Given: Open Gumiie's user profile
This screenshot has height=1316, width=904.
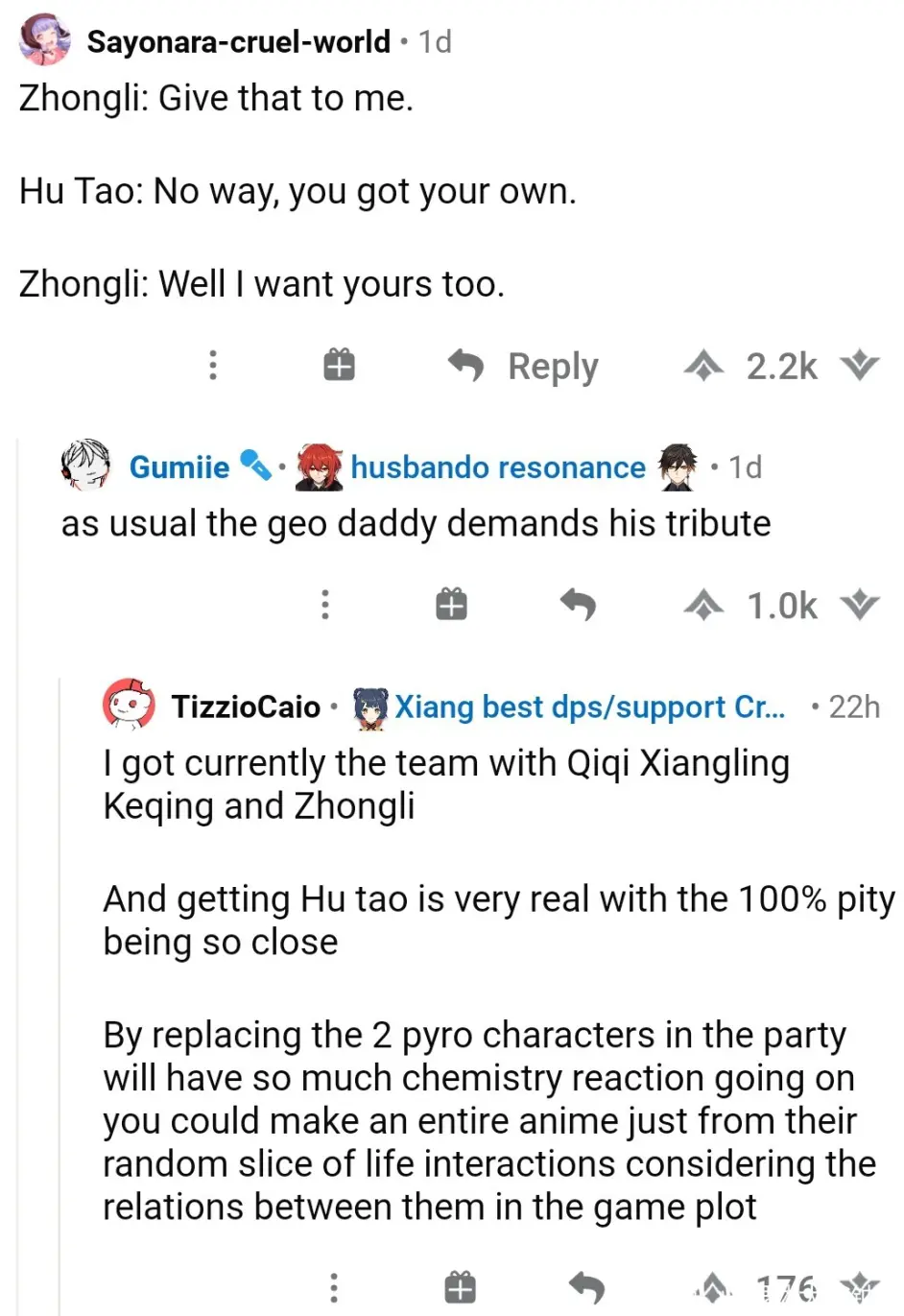Looking at the screenshot, I should coord(178,467).
